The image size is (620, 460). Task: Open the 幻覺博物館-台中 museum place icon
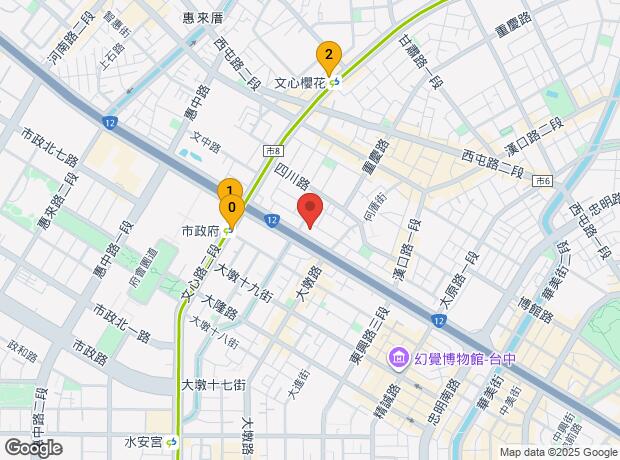point(397,358)
